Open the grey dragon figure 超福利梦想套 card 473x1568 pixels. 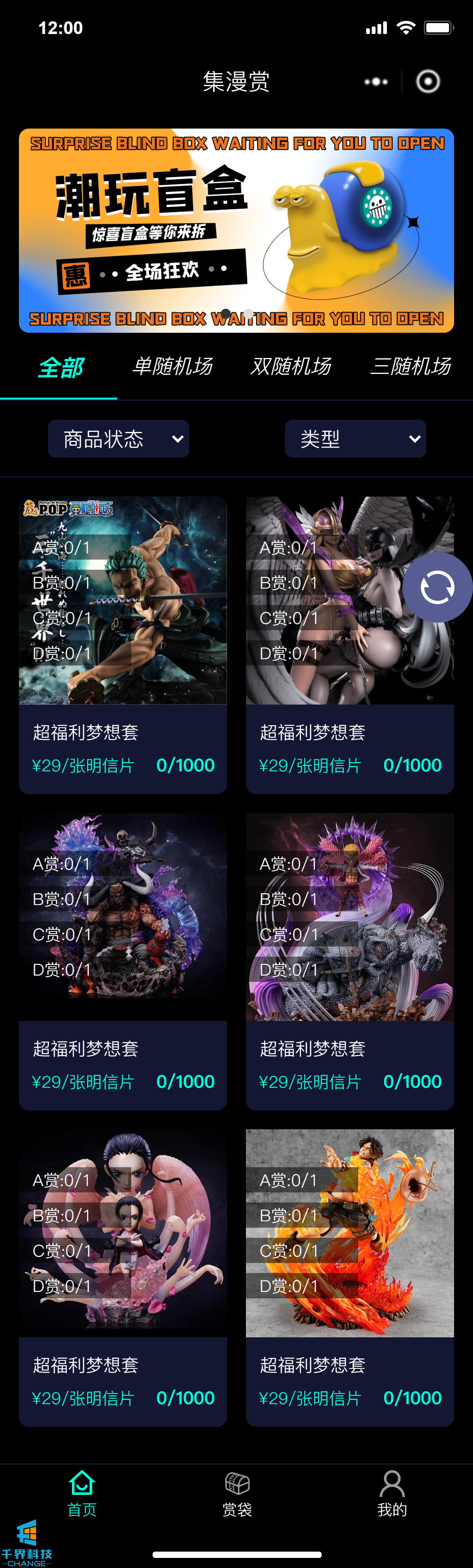pos(349,962)
